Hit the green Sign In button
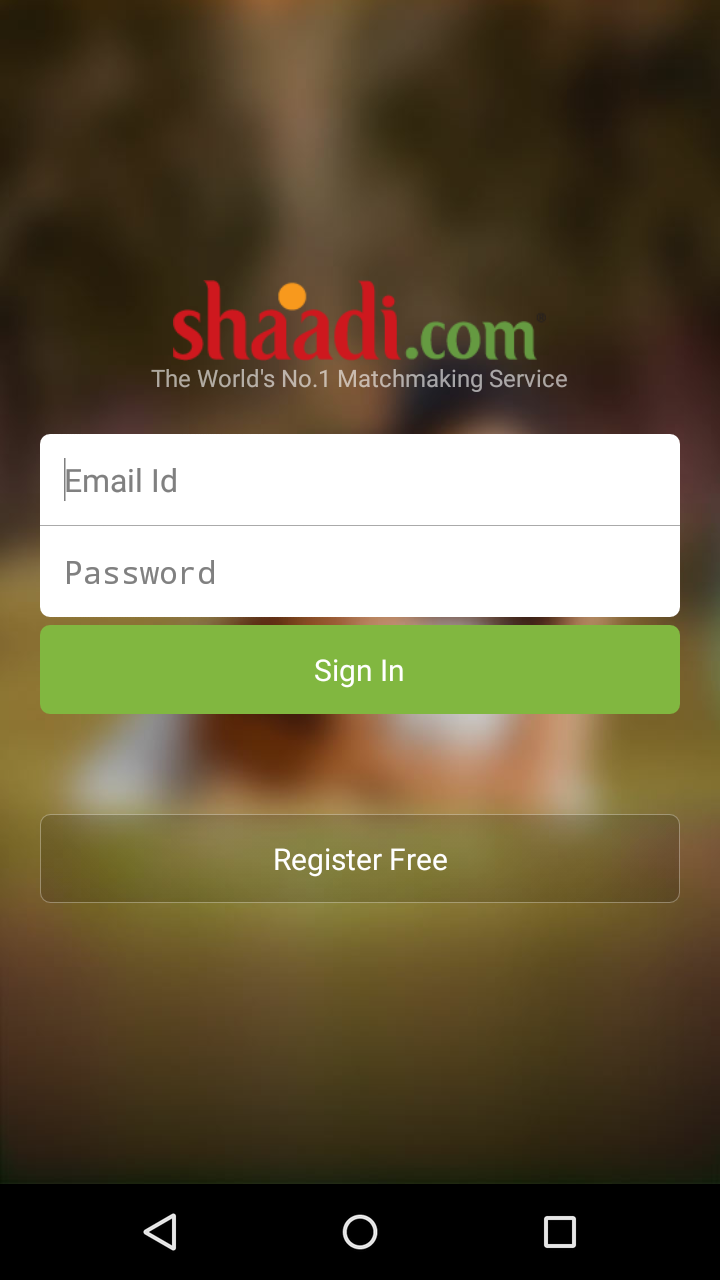 click(x=360, y=670)
